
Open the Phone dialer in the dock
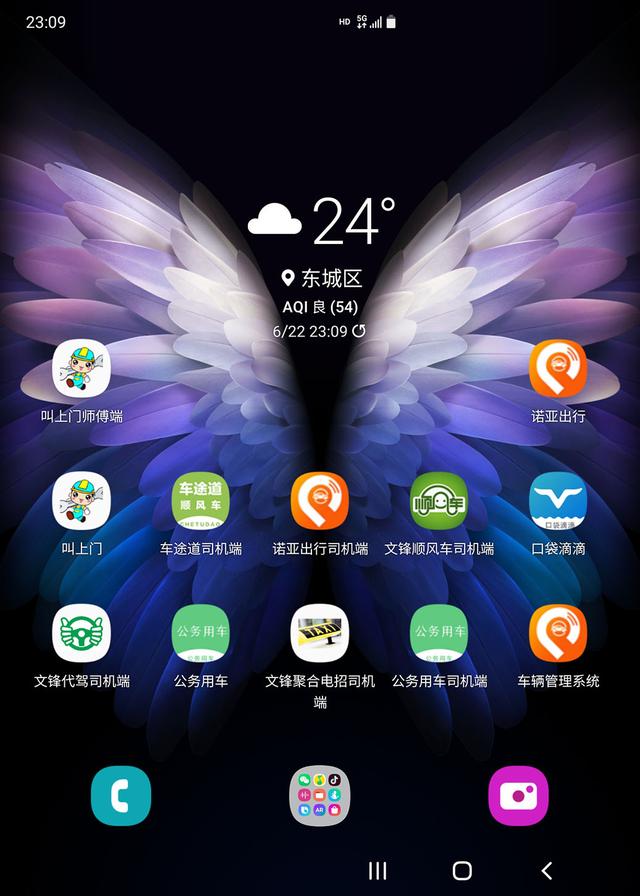121,796
